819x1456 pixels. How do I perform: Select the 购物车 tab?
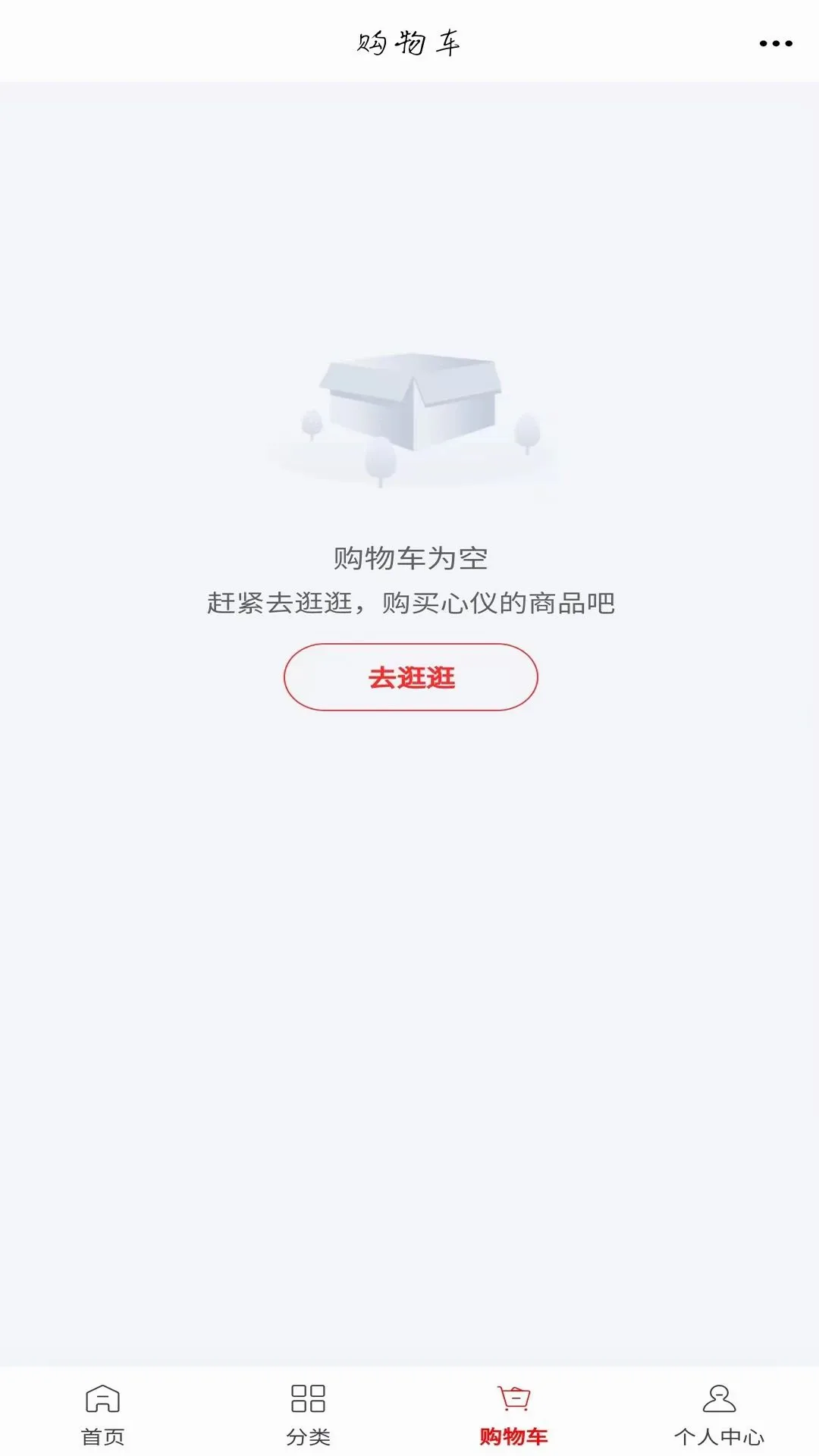tap(513, 1414)
